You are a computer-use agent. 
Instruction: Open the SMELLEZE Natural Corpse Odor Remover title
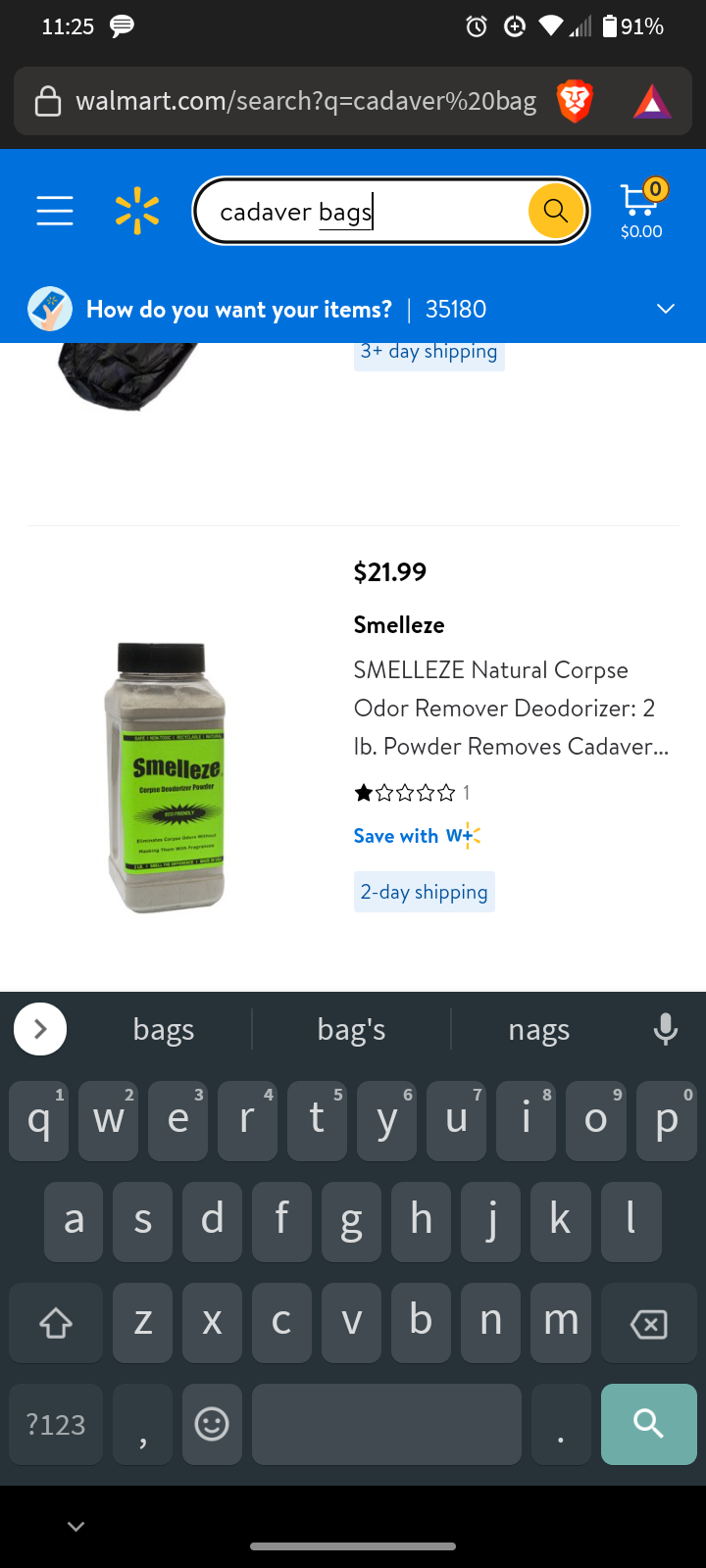(x=510, y=709)
